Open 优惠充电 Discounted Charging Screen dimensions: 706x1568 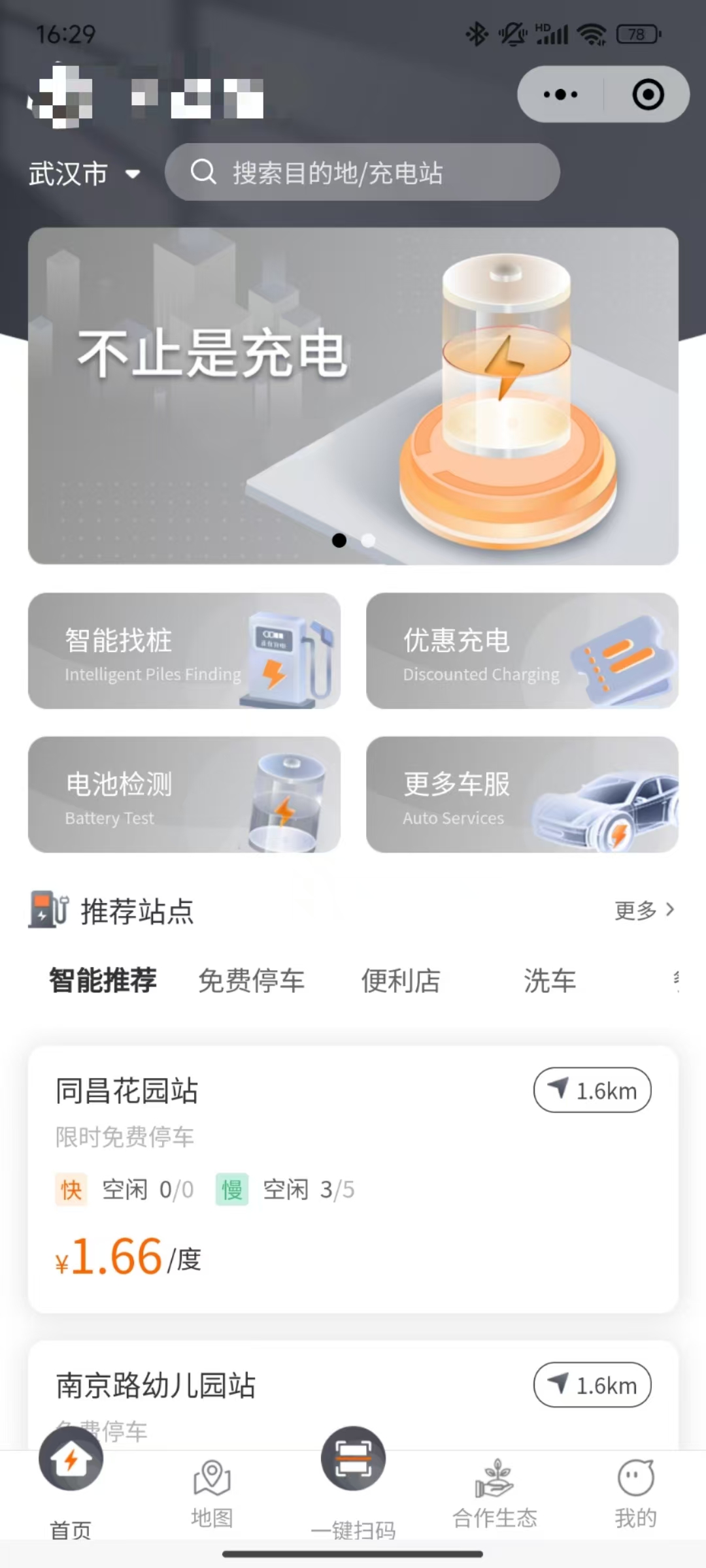pos(522,651)
